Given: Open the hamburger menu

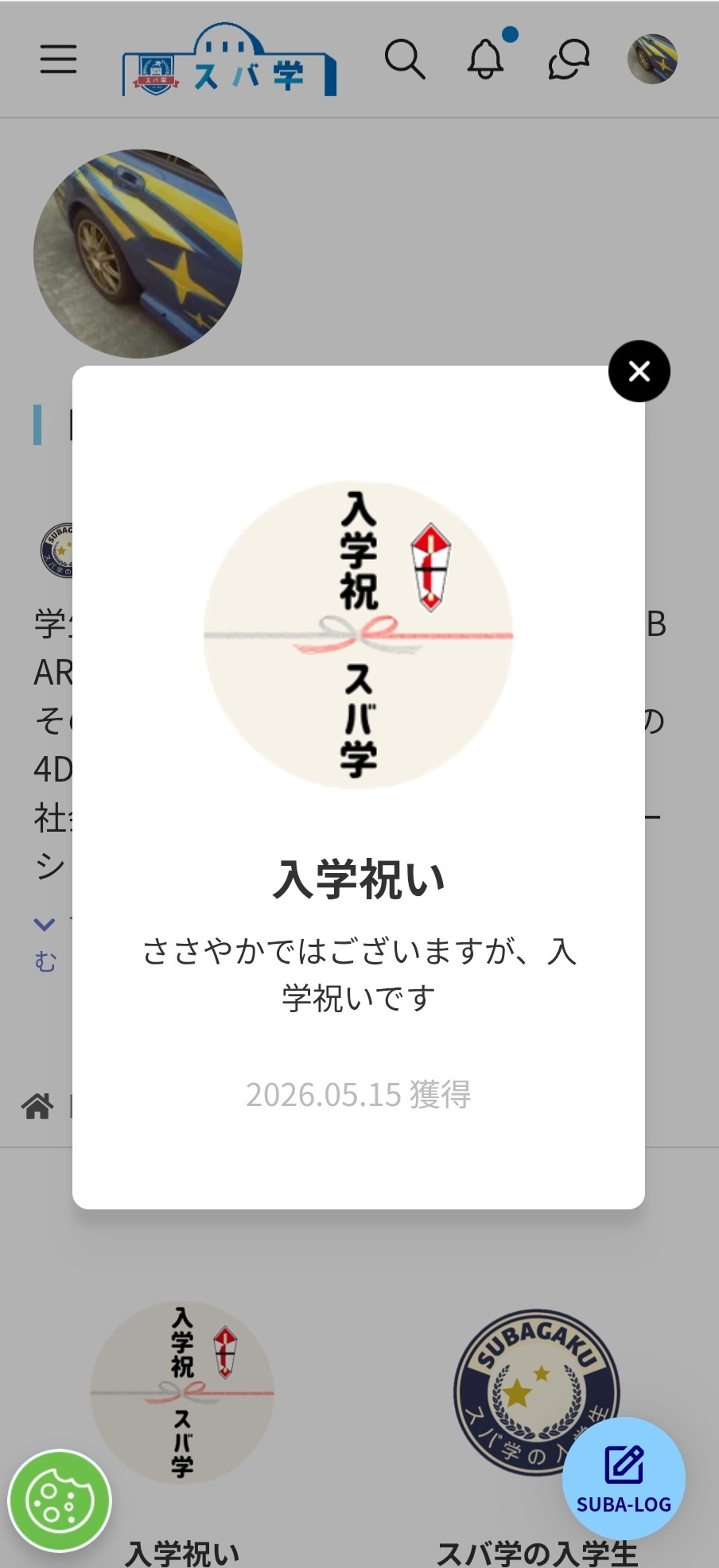Looking at the screenshot, I should pos(59,60).
